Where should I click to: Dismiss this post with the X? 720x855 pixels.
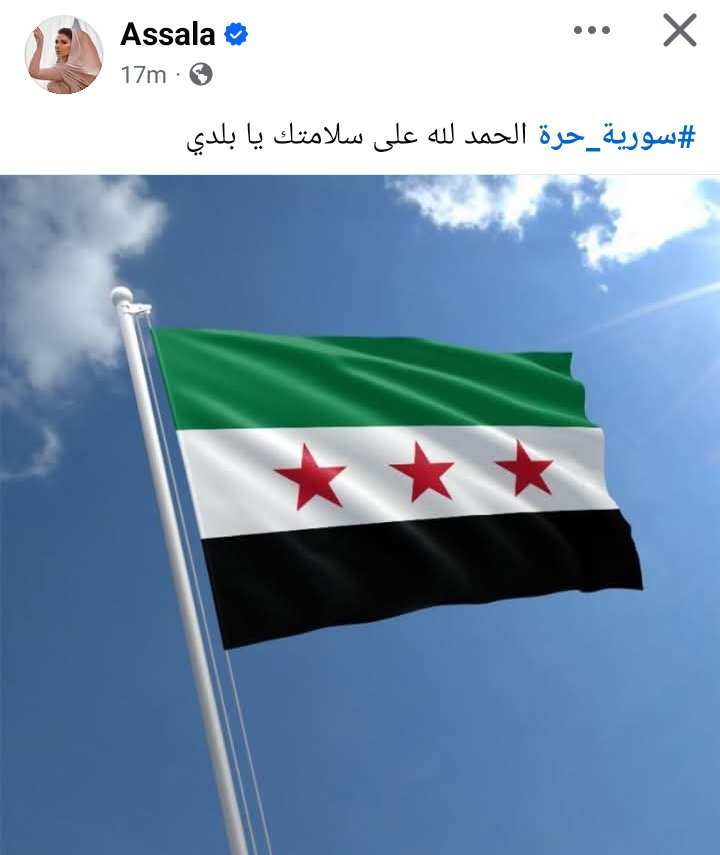679,32
